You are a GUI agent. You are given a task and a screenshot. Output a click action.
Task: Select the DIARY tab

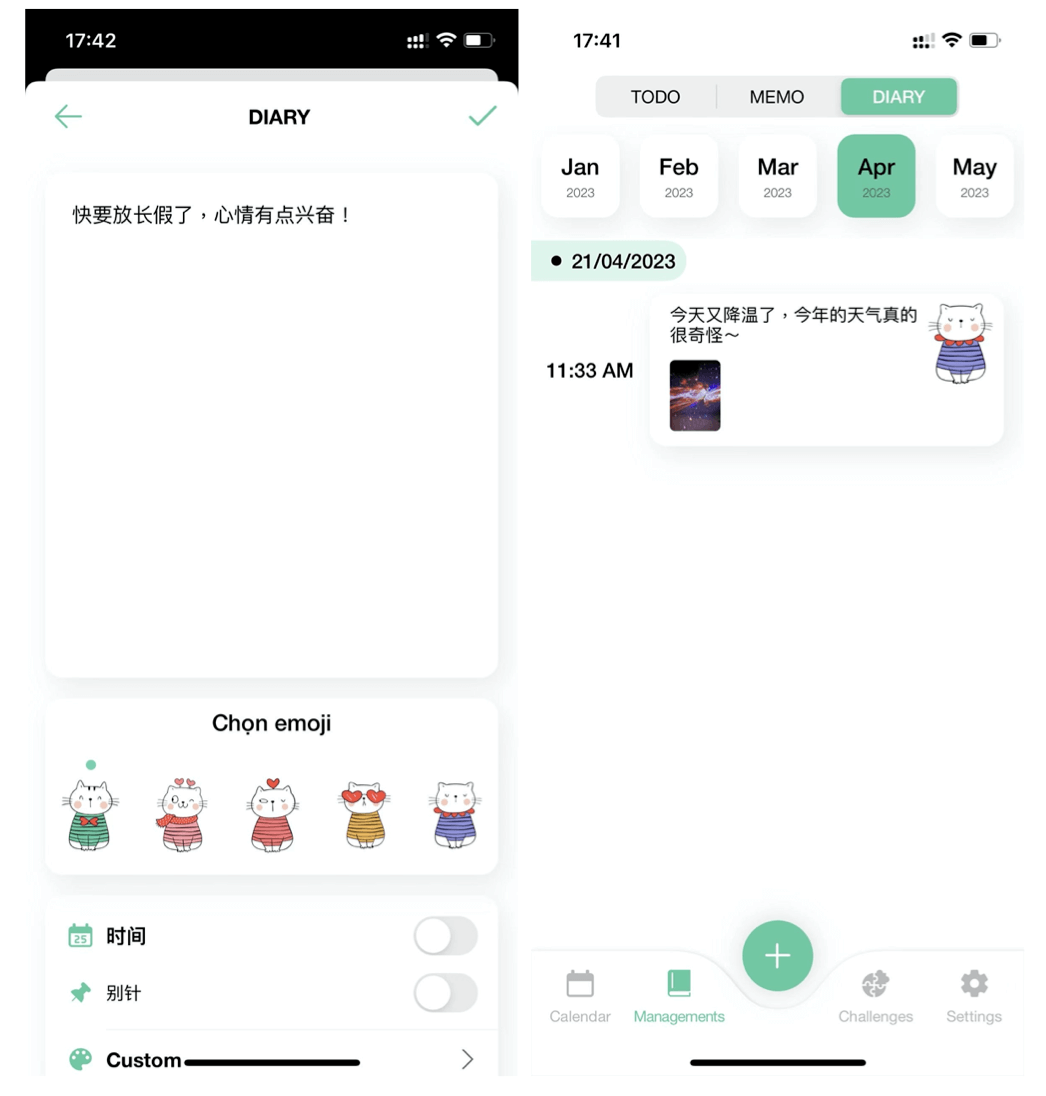[x=898, y=97]
